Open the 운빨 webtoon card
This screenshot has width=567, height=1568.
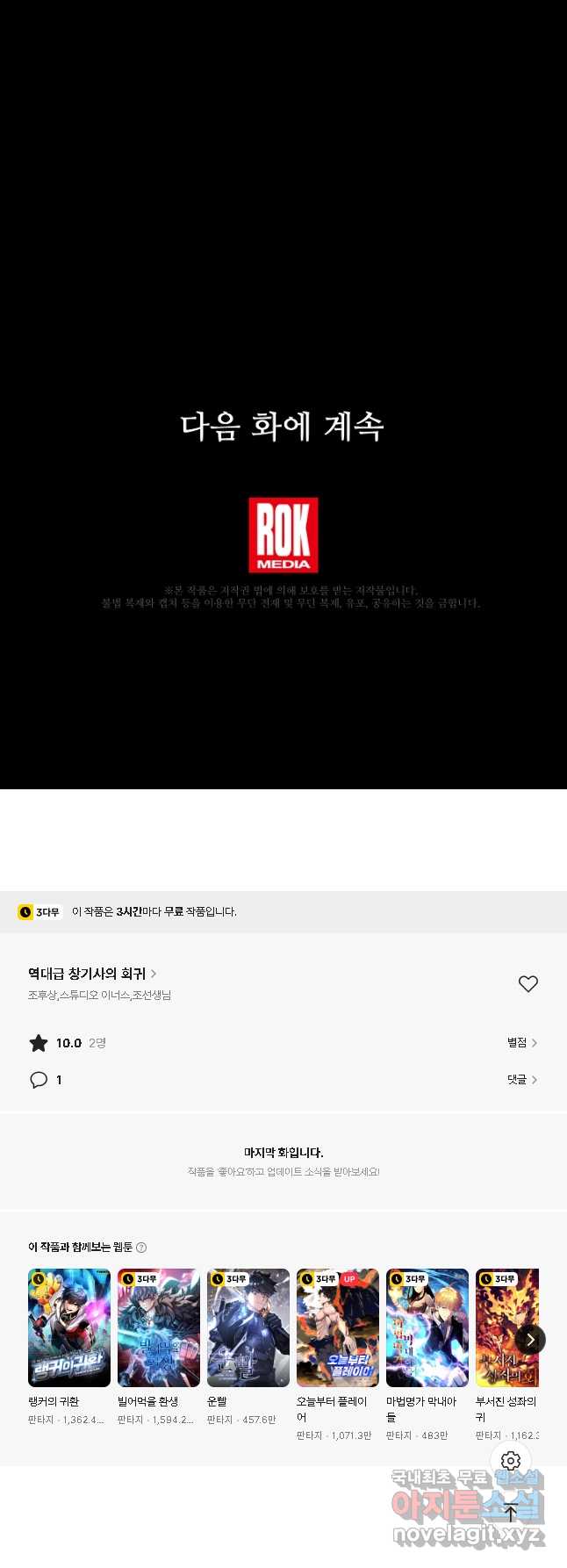(248, 1327)
